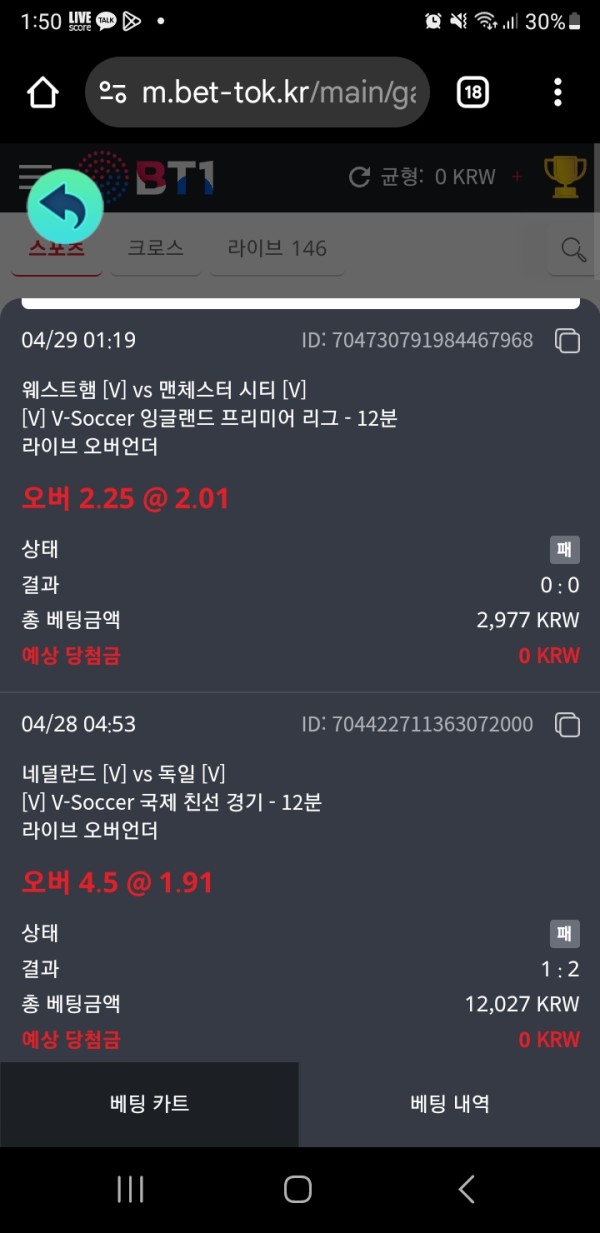600x1233 pixels.
Task: Tap the teal back arrow floating button
Action: tap(65, 208)
